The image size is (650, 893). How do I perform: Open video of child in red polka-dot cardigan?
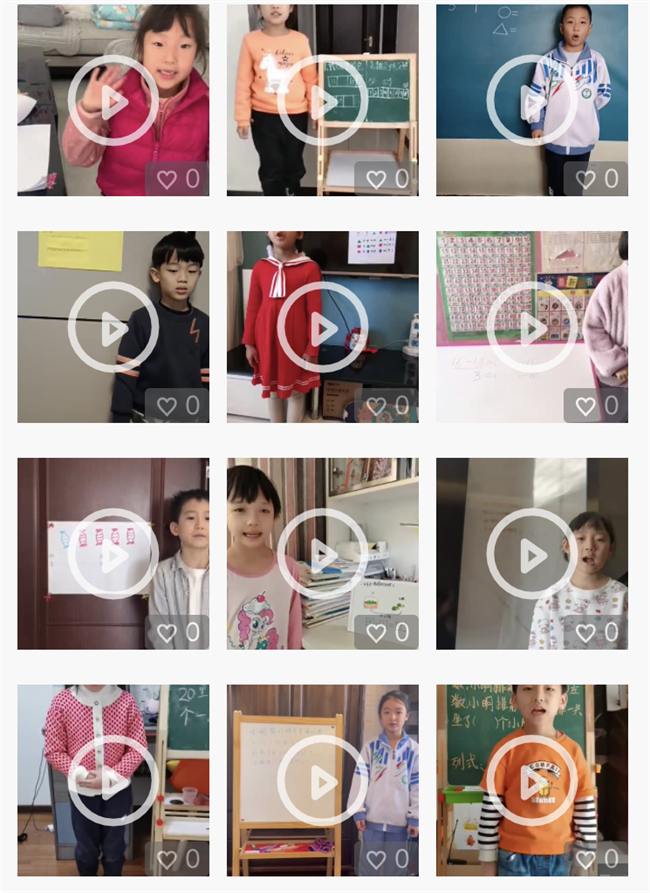113,781
